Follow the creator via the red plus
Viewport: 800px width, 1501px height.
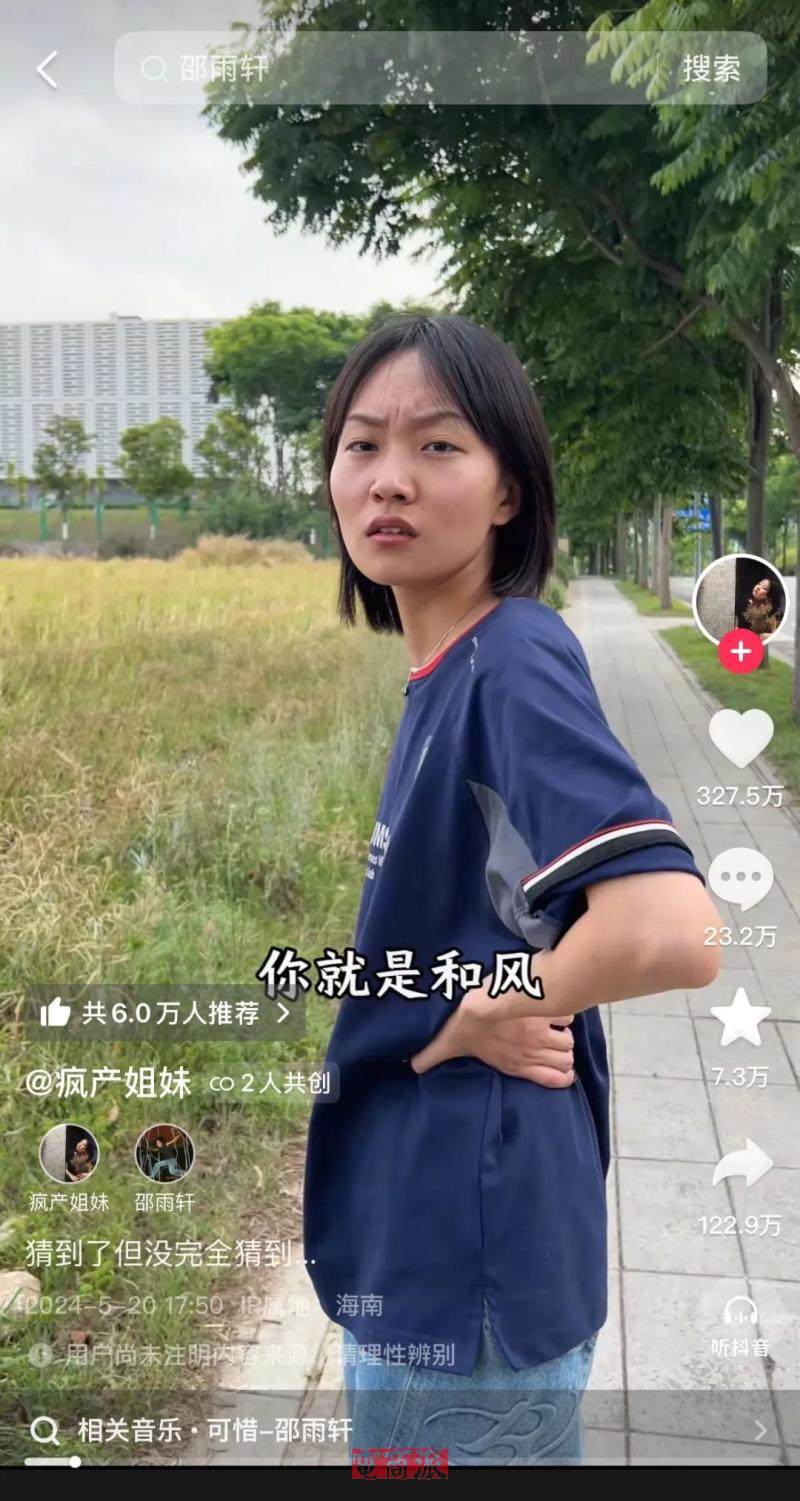click(740, 652)
